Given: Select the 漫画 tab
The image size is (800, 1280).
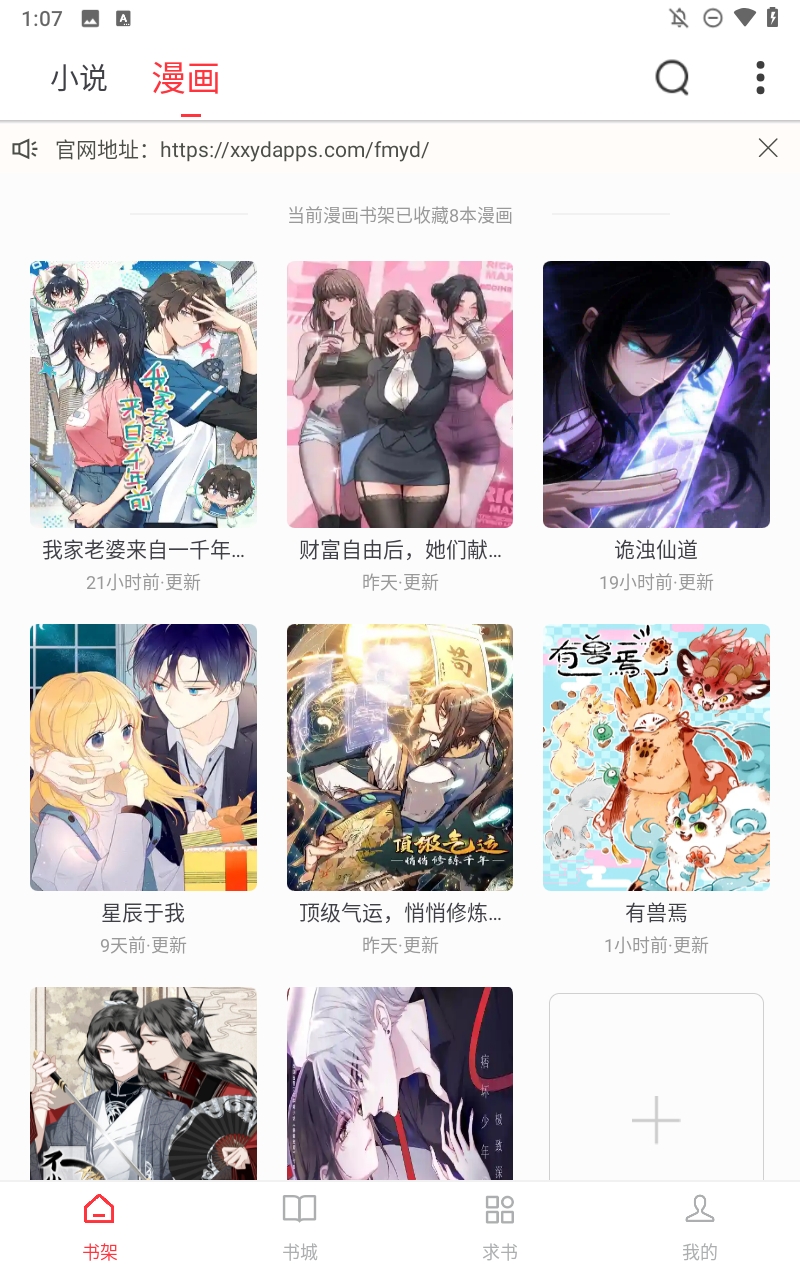Looking at the screenshot, I should coord(186,78).
